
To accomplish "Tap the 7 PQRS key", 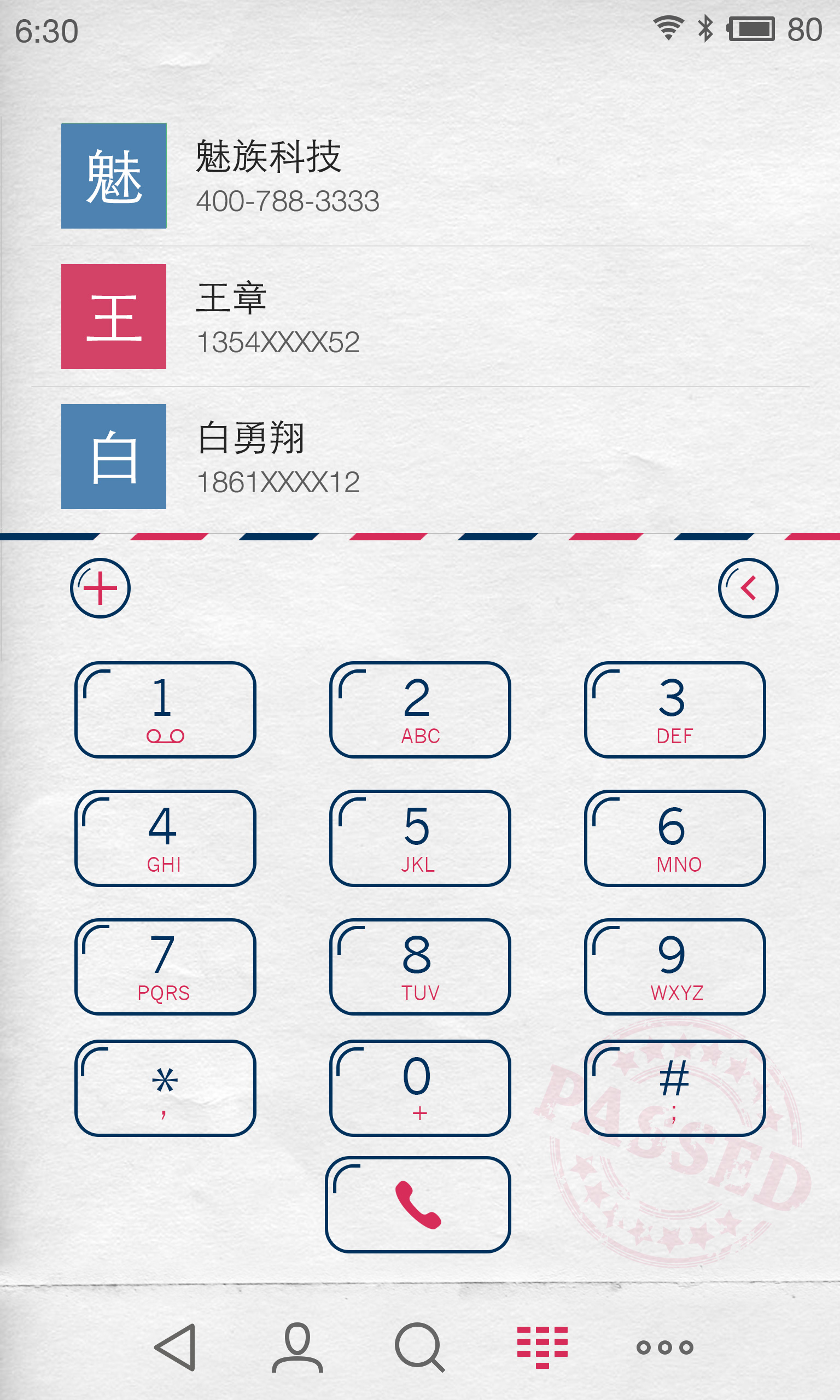I will pos(165,966).
